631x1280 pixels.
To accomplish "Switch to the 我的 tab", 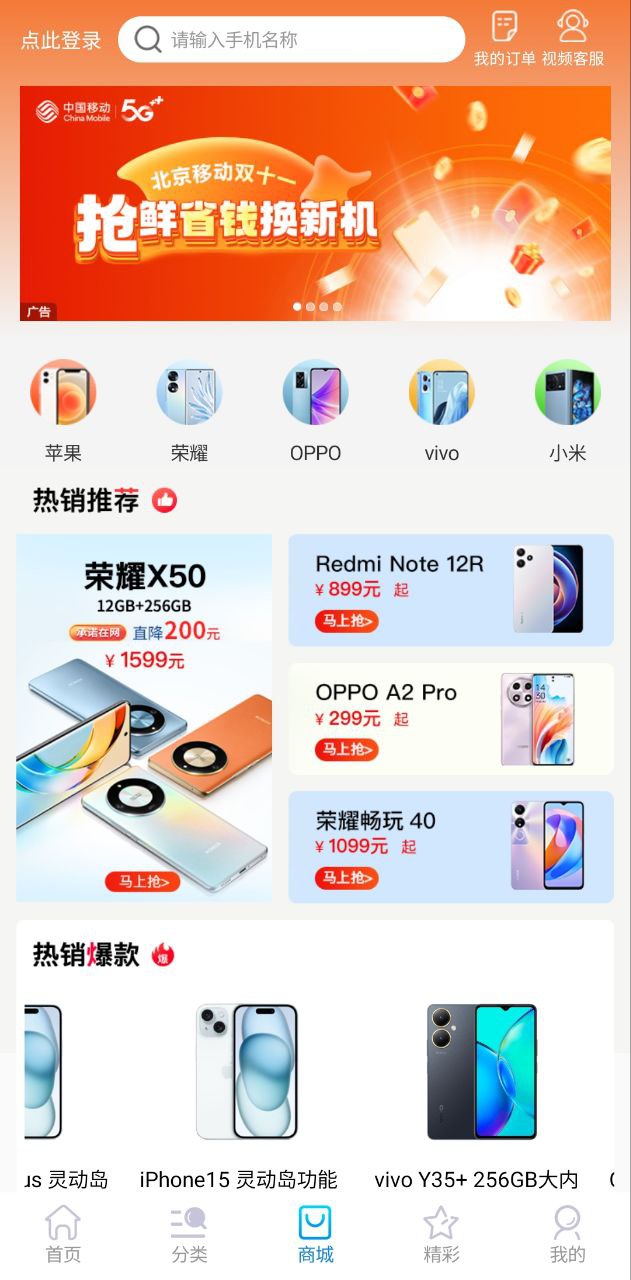I will coord(567,1235).
